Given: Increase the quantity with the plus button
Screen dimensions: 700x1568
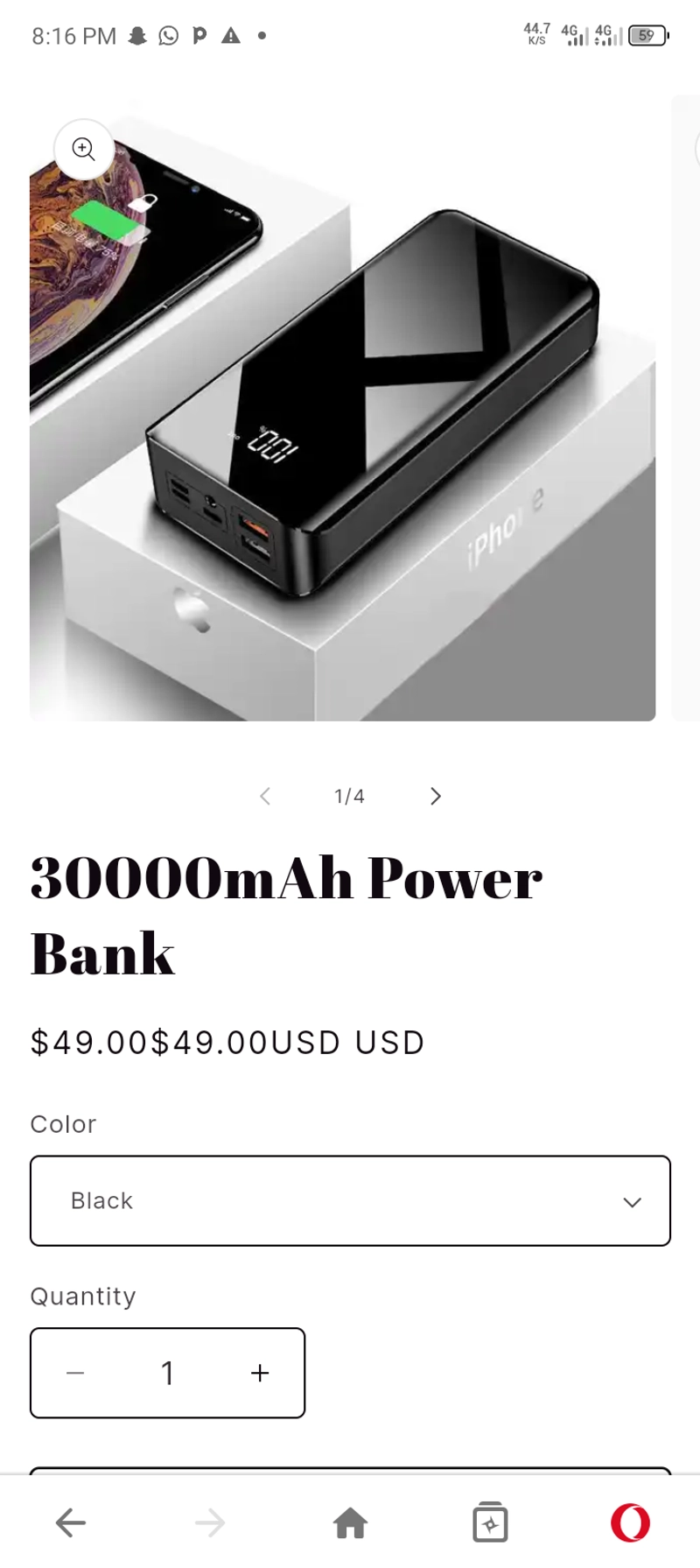Looking at the screenshot, I should [260, 1373].
